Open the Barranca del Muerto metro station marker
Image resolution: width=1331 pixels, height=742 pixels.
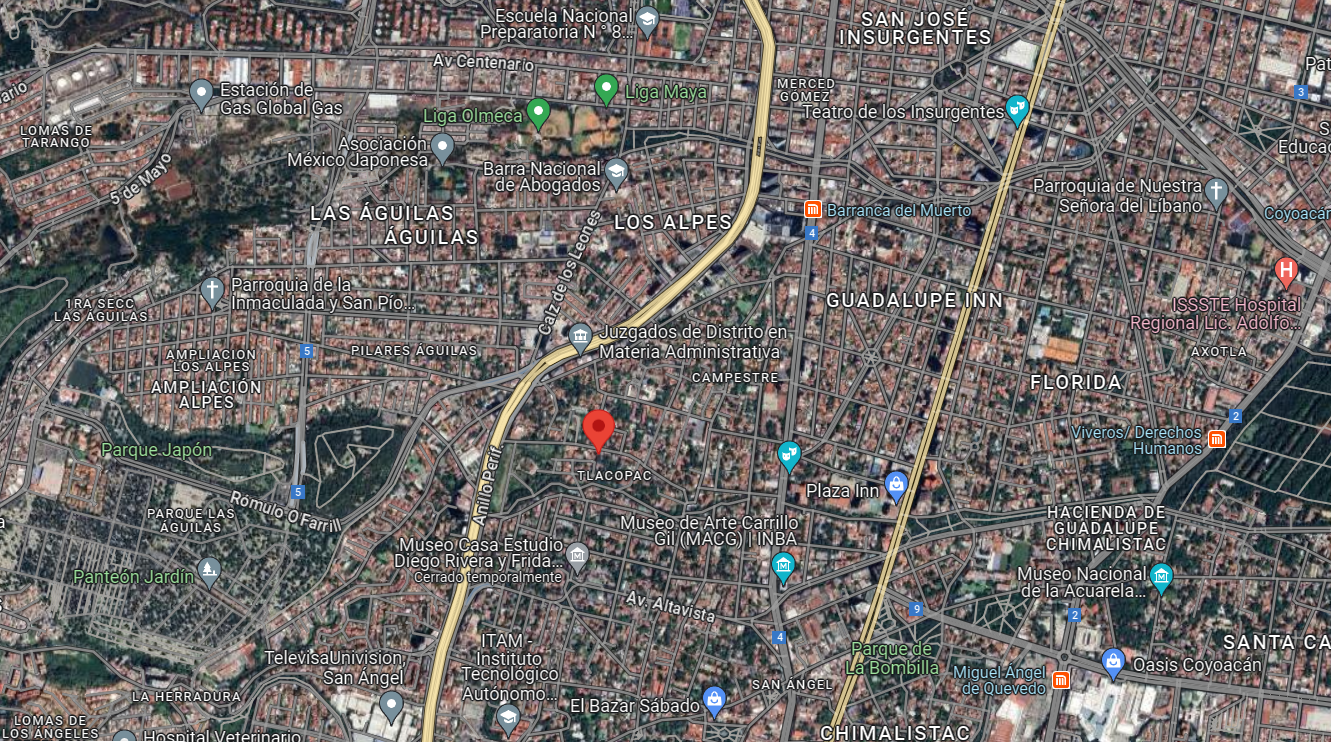pyautogui.click(x=813, y=210)
